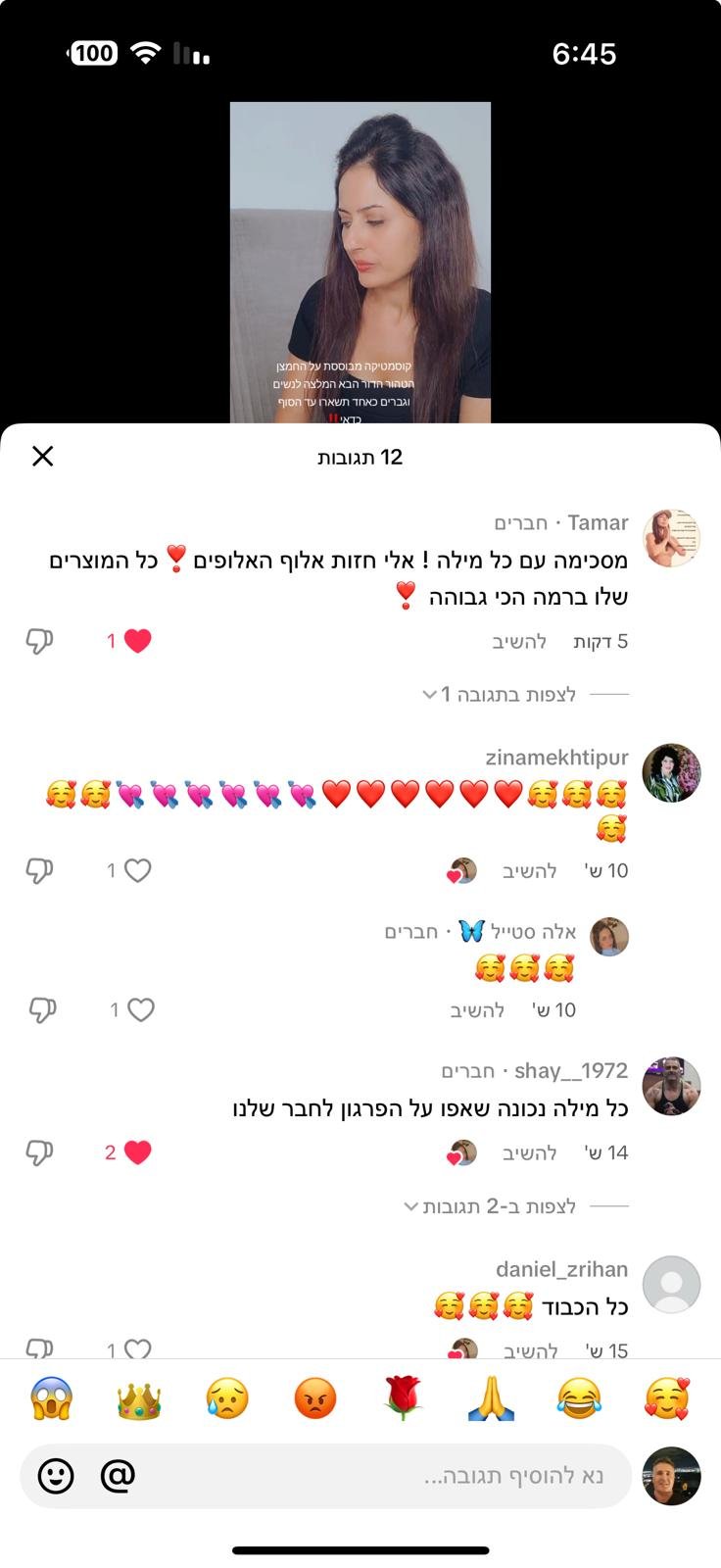This screenshot has width=721, height=1568.
Task: Open daniel_zrihan's profile
Action: click(x=671, y=1284)
